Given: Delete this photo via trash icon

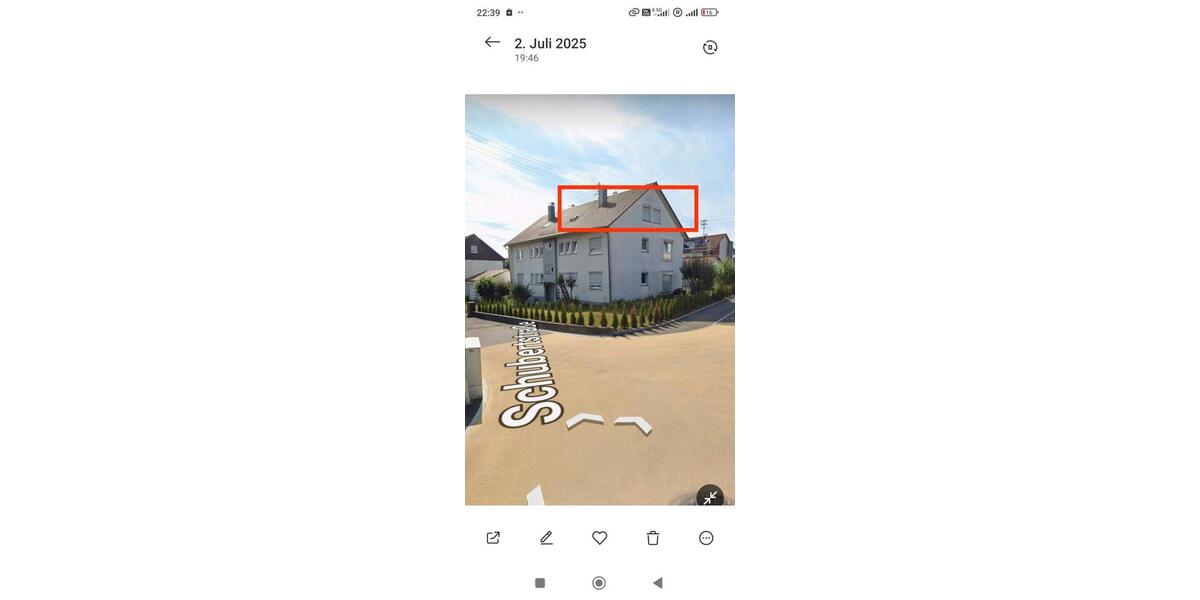Looking at the screenshot, I should 653,538.
